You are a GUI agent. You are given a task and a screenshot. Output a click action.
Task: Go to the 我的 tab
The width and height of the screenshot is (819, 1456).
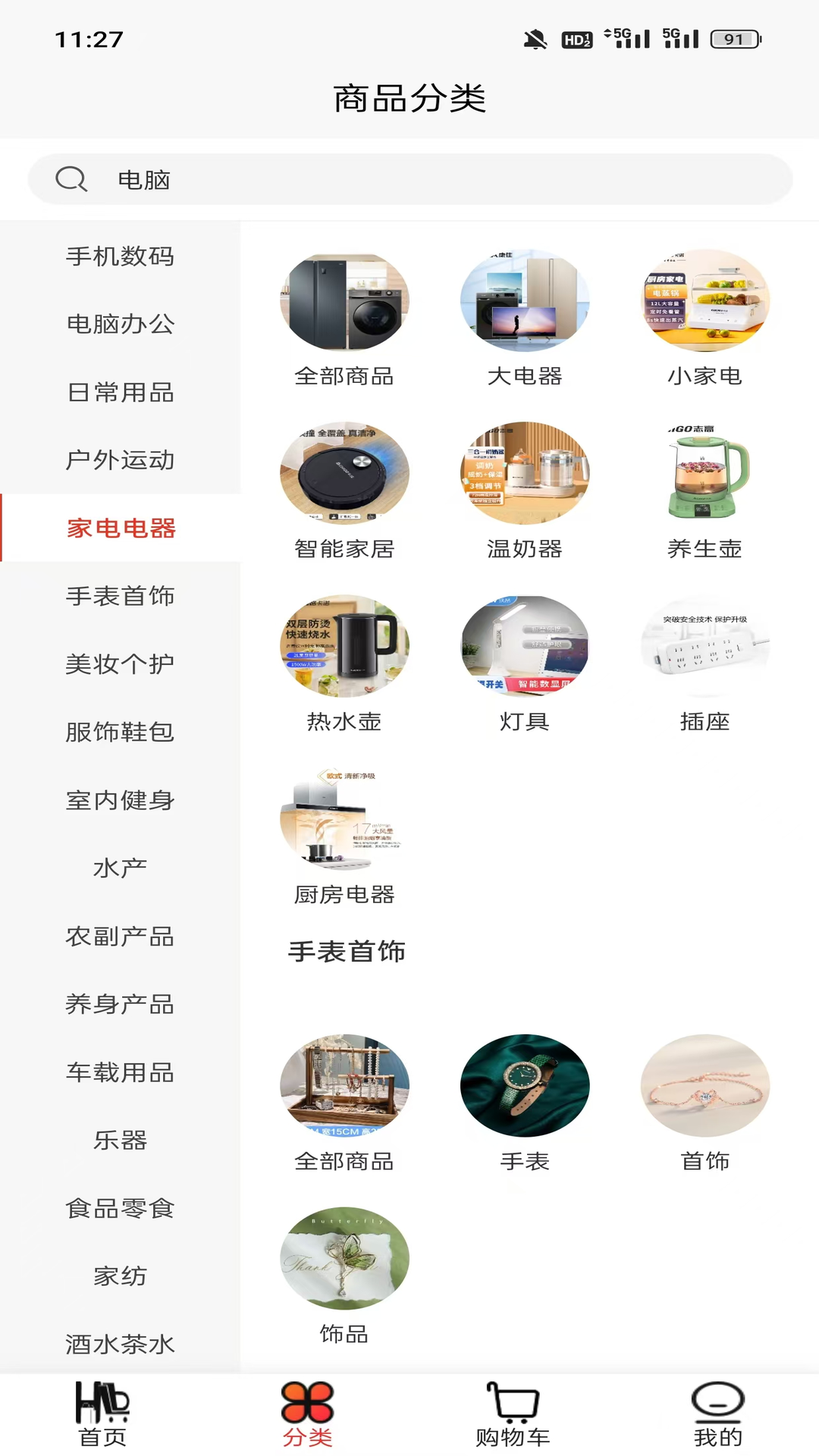717,1414
